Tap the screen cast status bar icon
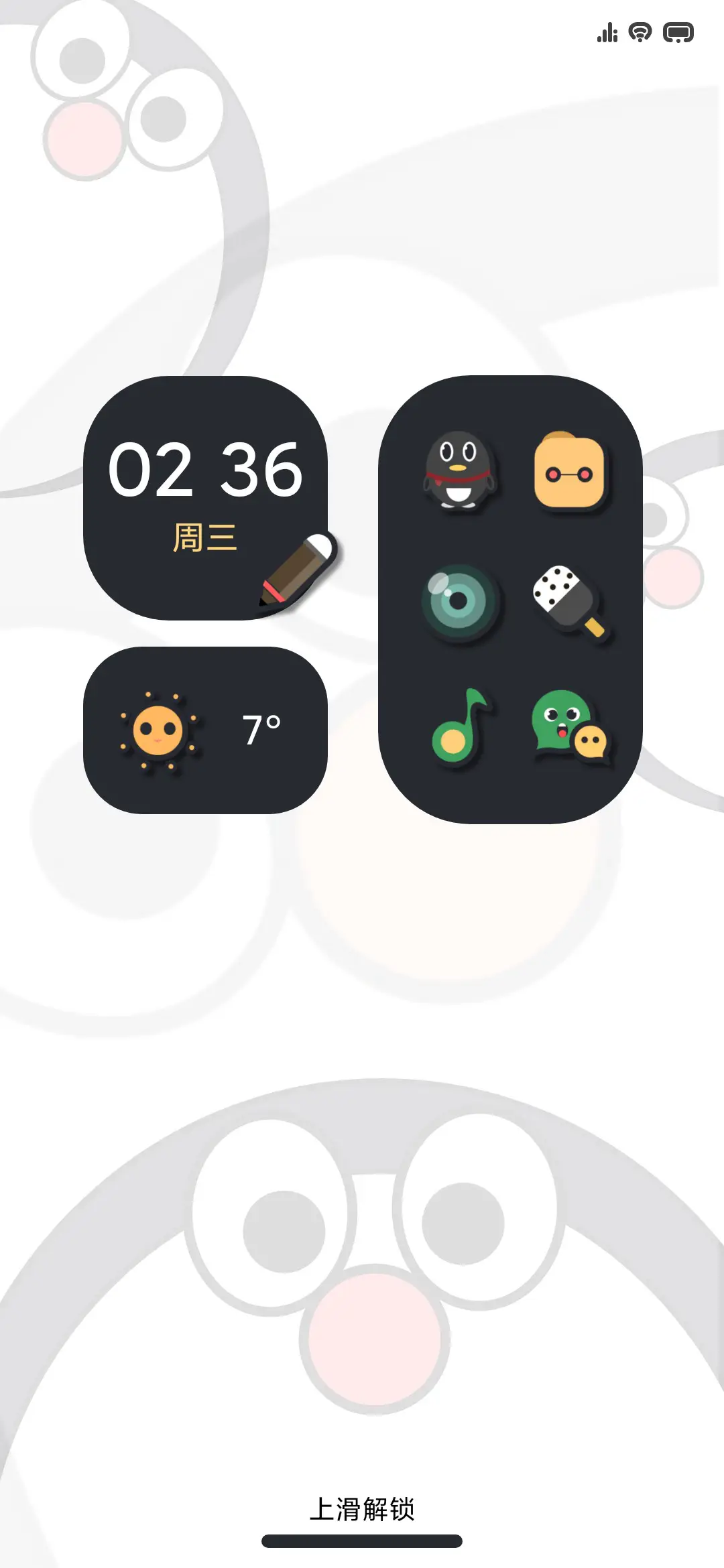This screenshot has height=1568, width=724. coord(679,33)
